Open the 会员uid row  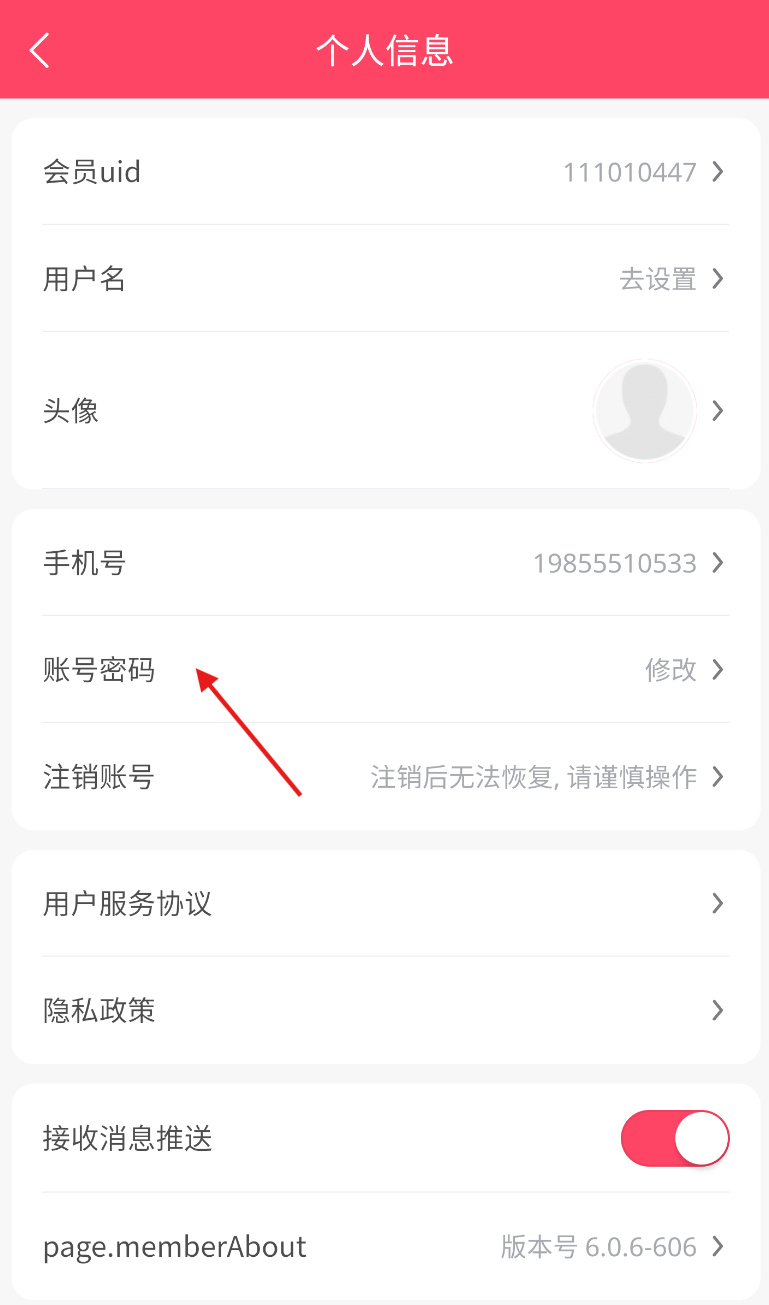click(x=385, y=172)
